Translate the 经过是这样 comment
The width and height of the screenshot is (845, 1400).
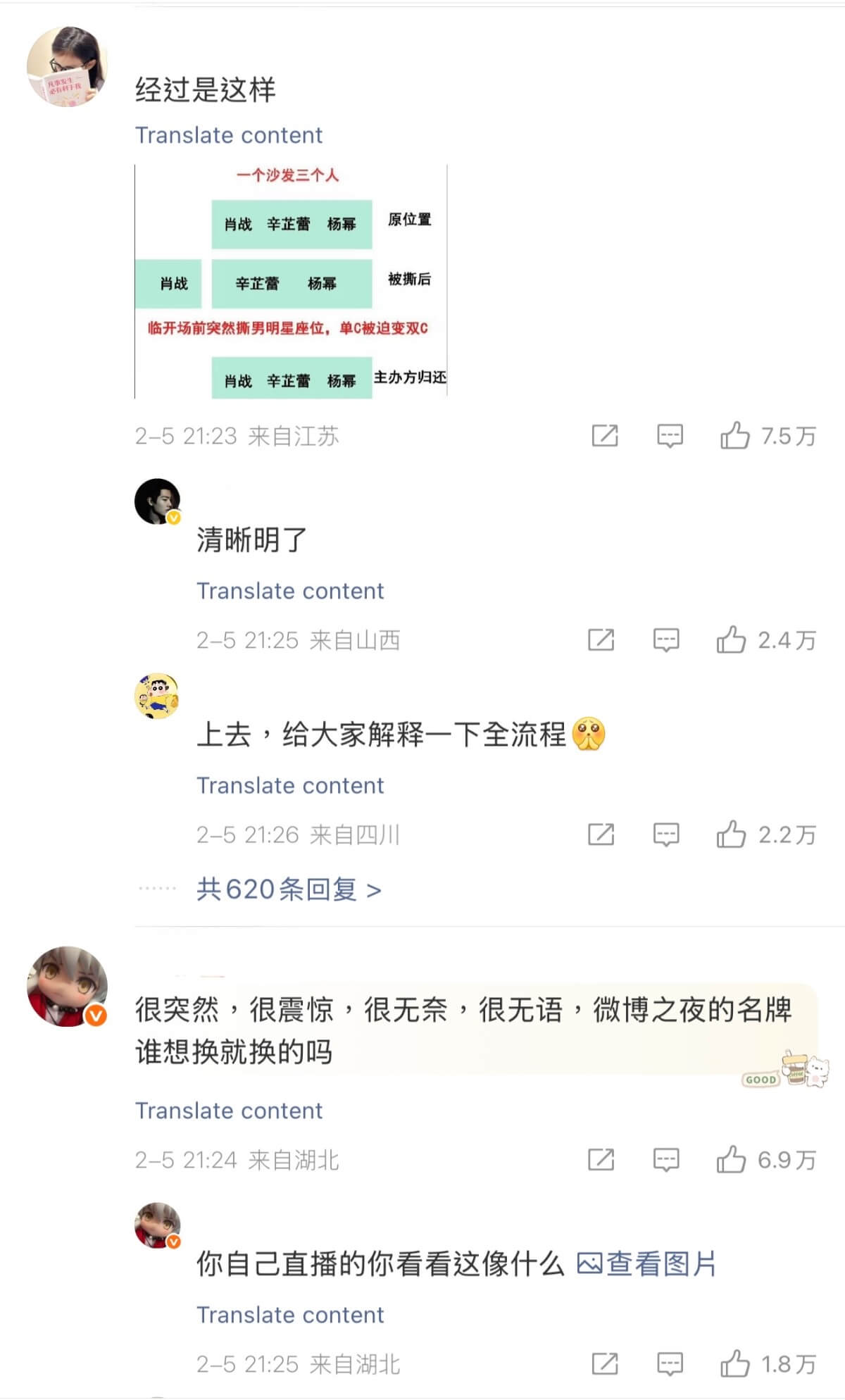click(228, 135)
